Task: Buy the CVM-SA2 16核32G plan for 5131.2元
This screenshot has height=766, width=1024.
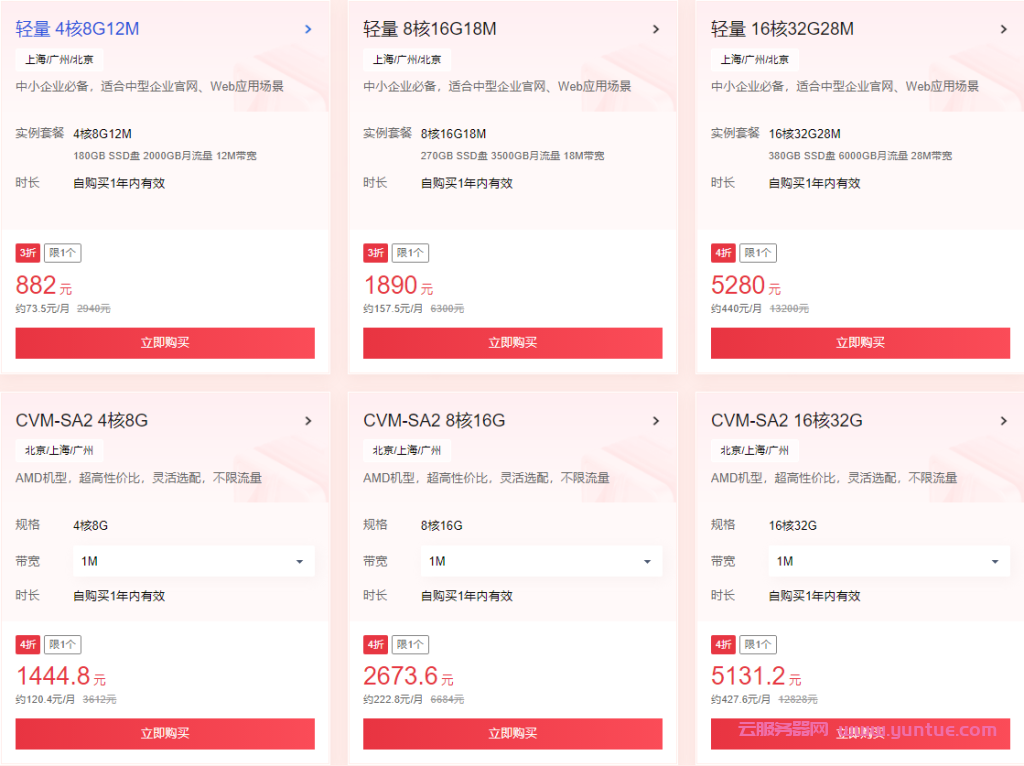Action: 860,734
